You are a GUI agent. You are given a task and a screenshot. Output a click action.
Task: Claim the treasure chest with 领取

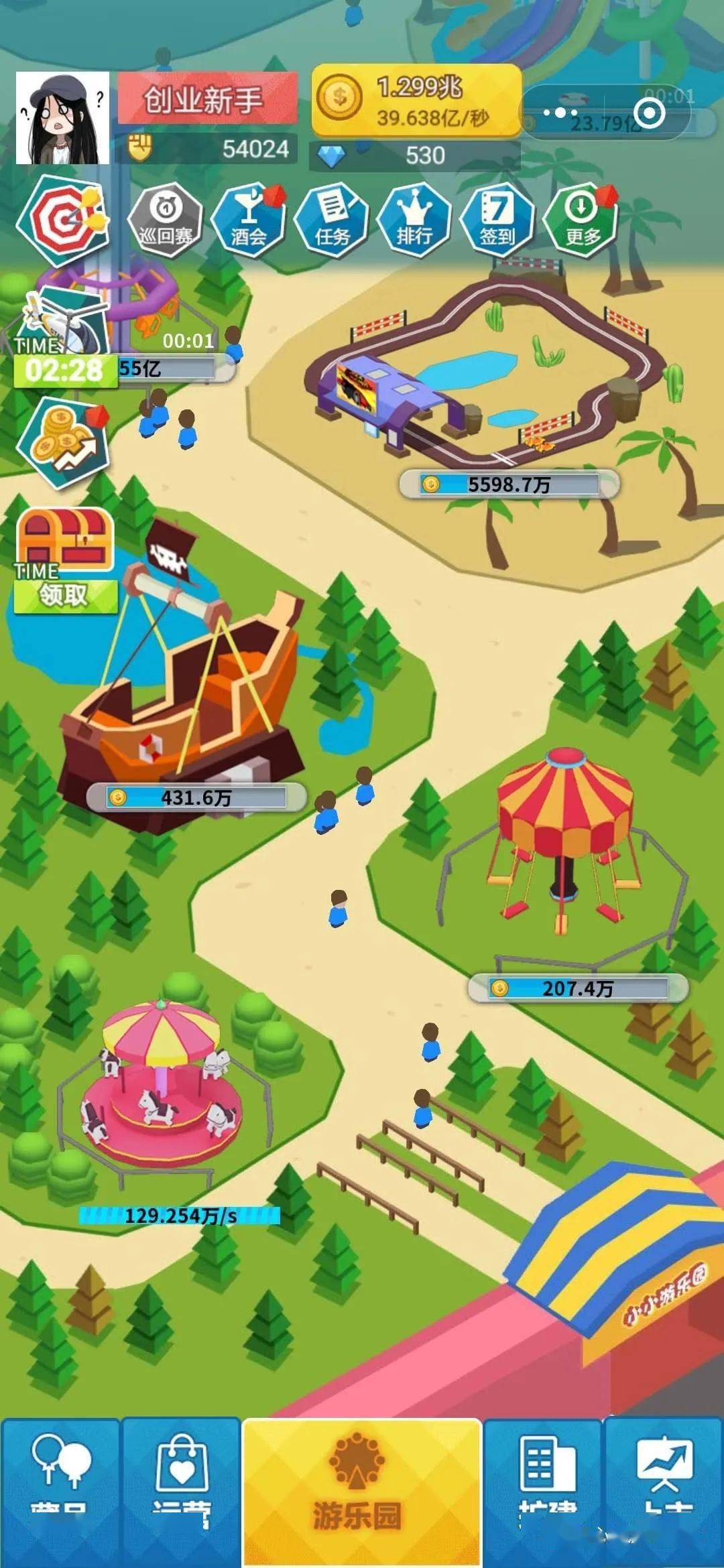[x=65, y=594]
